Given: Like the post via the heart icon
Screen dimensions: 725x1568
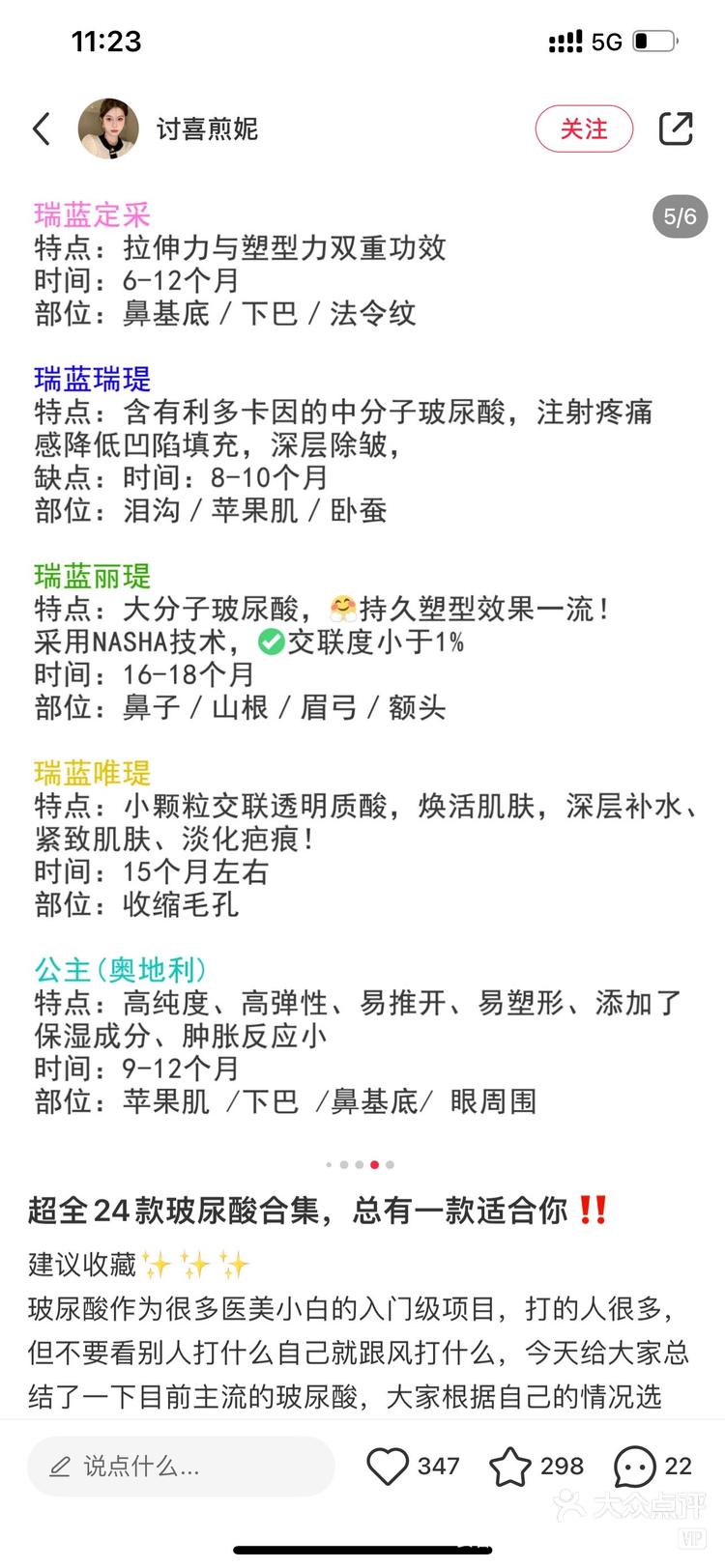Looking at the screenshot, I should (x=391, y=1465).
